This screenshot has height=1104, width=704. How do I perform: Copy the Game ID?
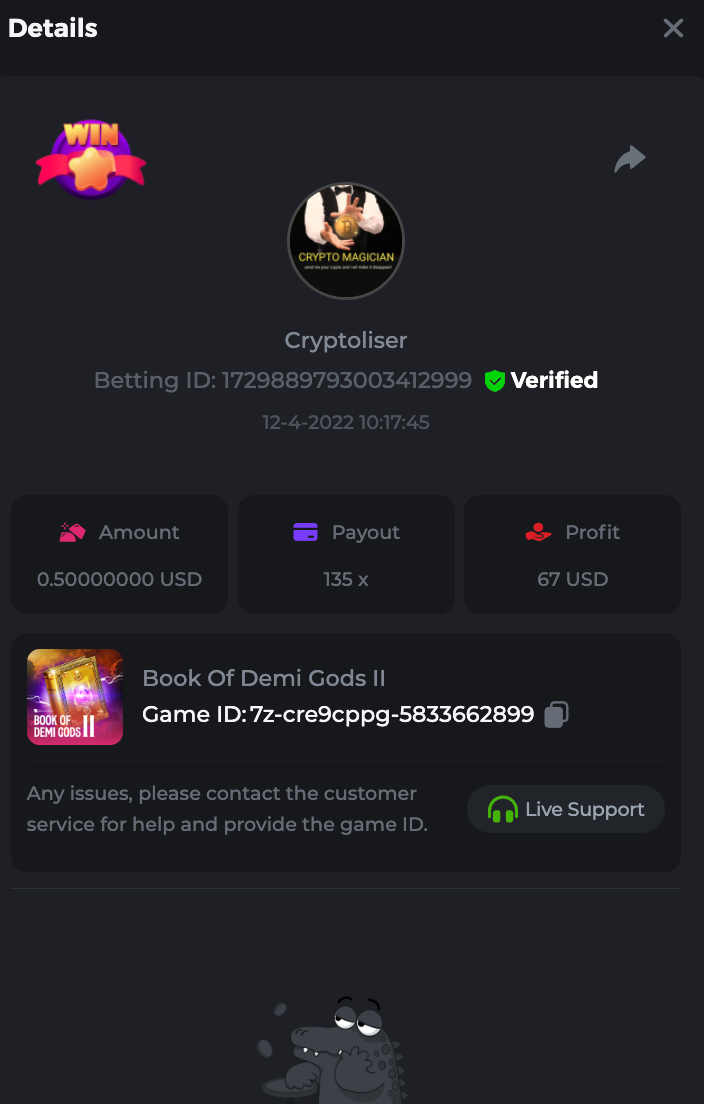(x=557, y=714)
